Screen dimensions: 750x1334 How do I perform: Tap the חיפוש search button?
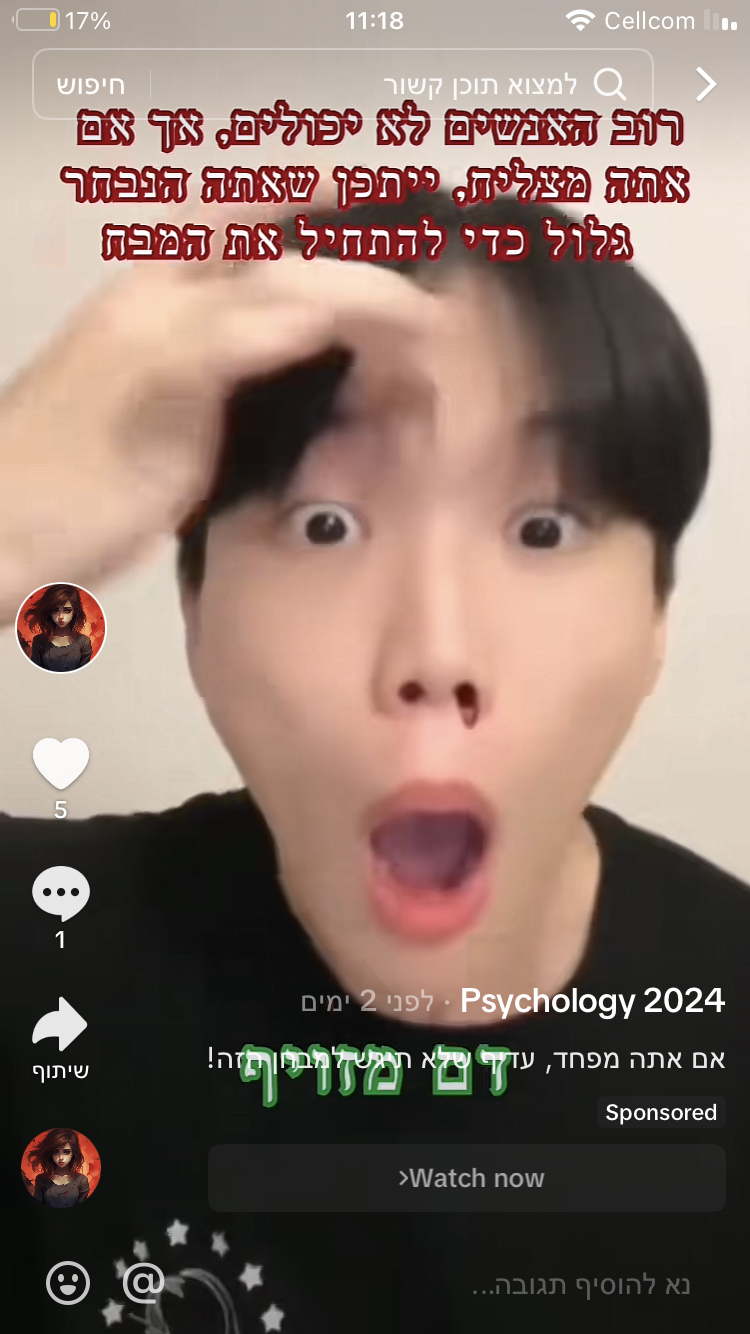(91, 84)
